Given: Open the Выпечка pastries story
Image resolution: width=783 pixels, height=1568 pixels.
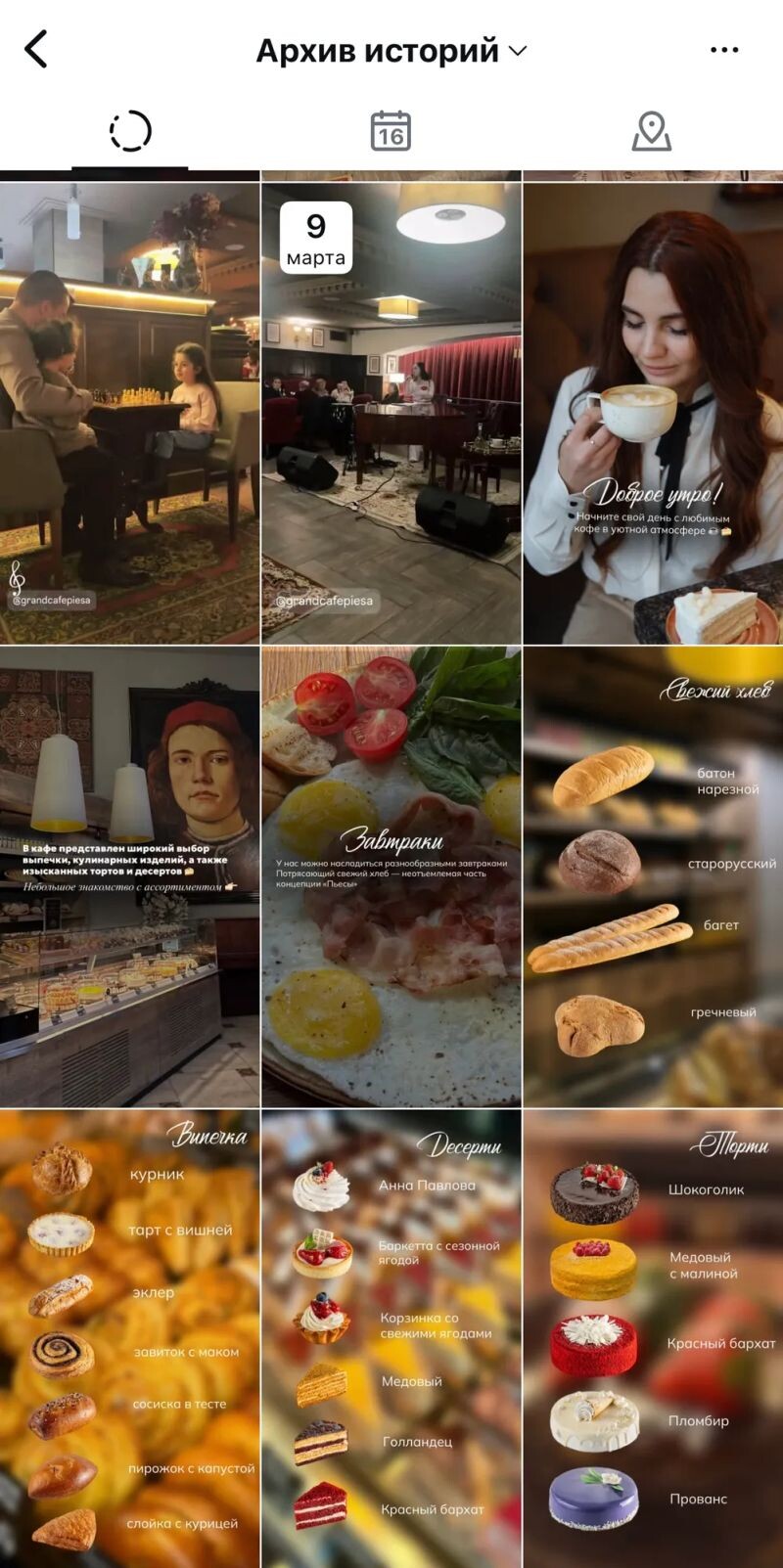Looking at the screenshot, I should pos(129,1338).
